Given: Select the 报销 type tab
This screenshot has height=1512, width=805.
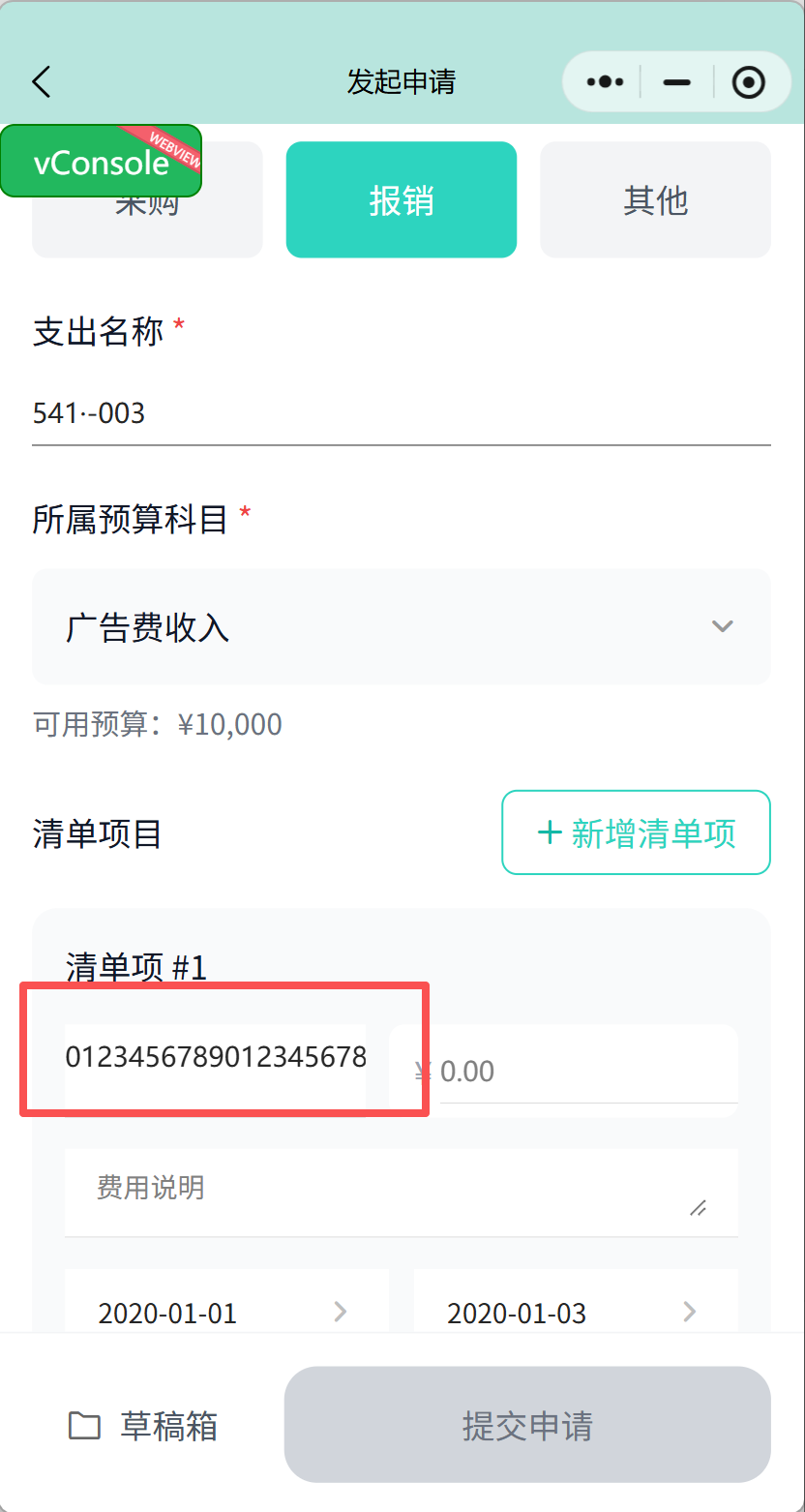Looking at the screenshot, I should pyautogui.click(x=401, y=200).
